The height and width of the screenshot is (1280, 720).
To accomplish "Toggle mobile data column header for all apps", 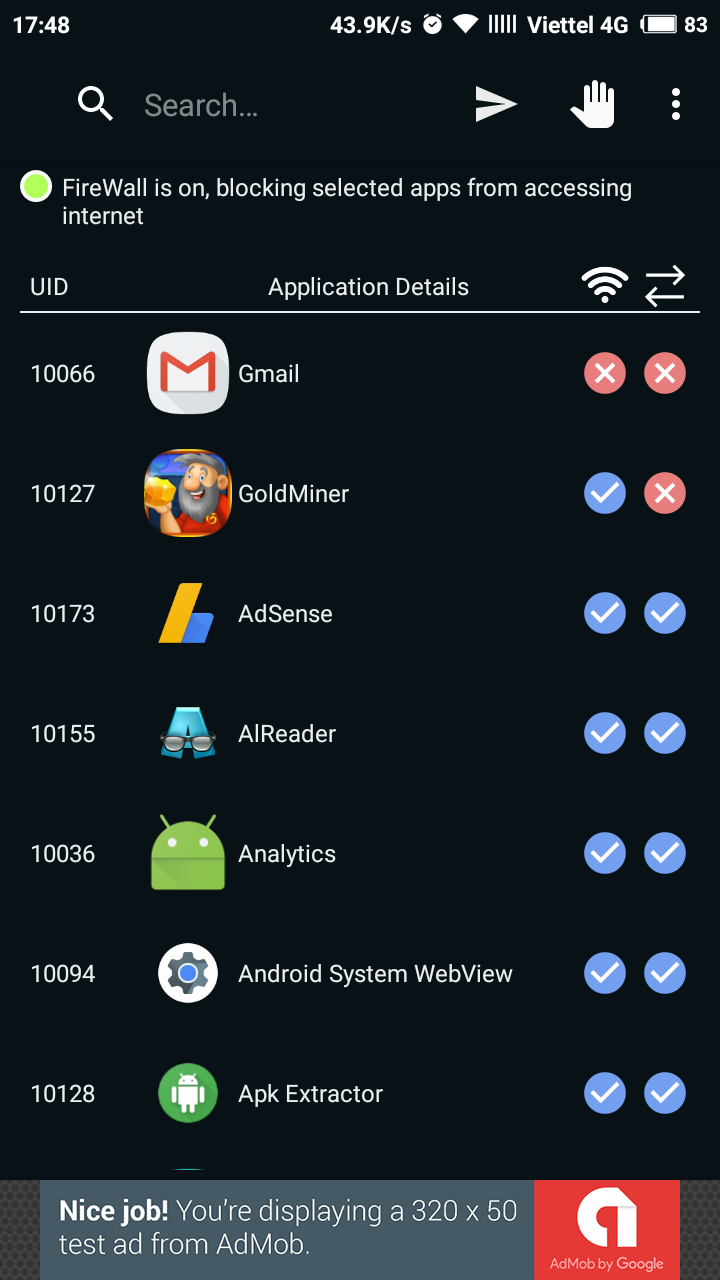I will pyautogui.click(x=665, y=286).
